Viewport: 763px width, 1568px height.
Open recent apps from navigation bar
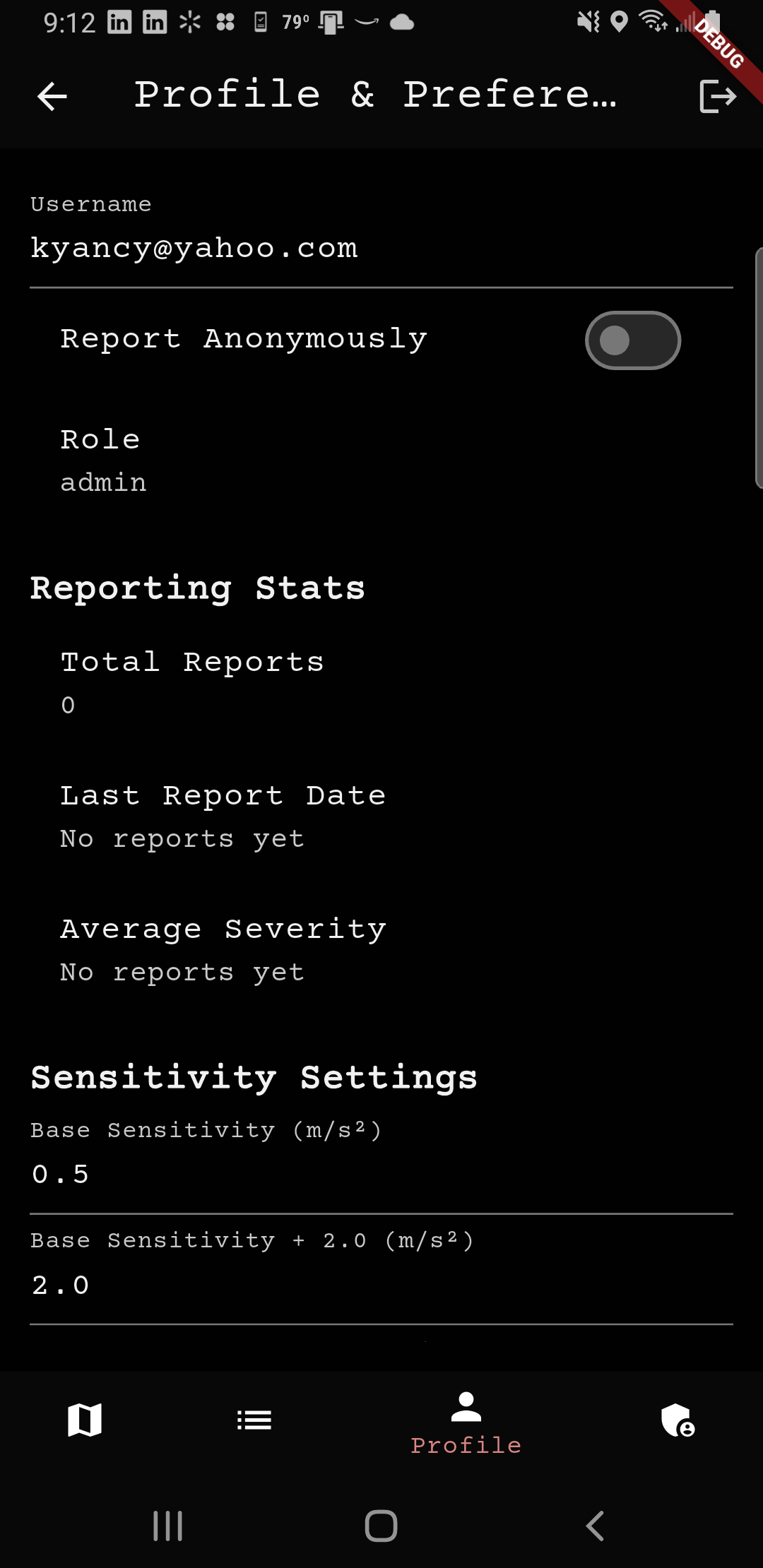[x=168, y=1526]
